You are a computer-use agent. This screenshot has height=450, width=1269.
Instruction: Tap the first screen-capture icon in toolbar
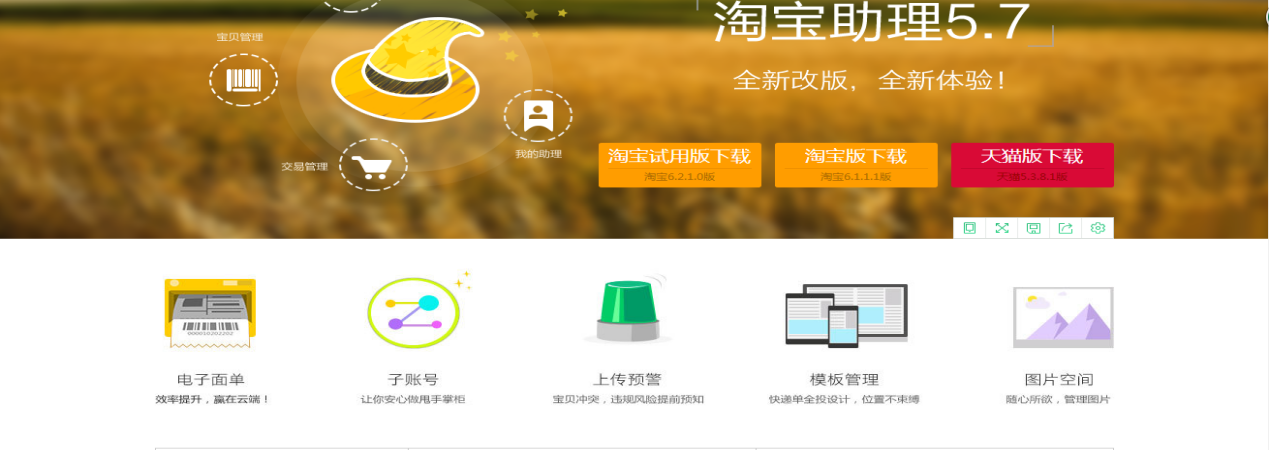pos(969,228)
